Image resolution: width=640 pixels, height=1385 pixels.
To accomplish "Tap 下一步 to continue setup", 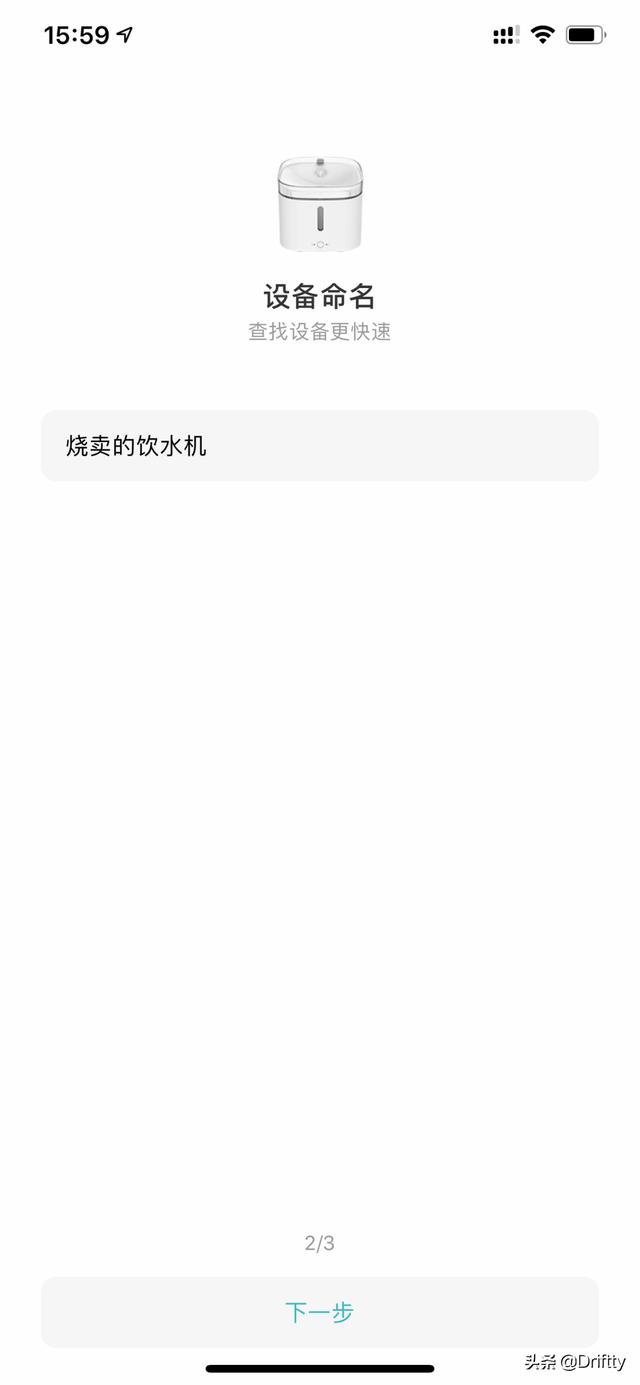I will click(320, 1312).
